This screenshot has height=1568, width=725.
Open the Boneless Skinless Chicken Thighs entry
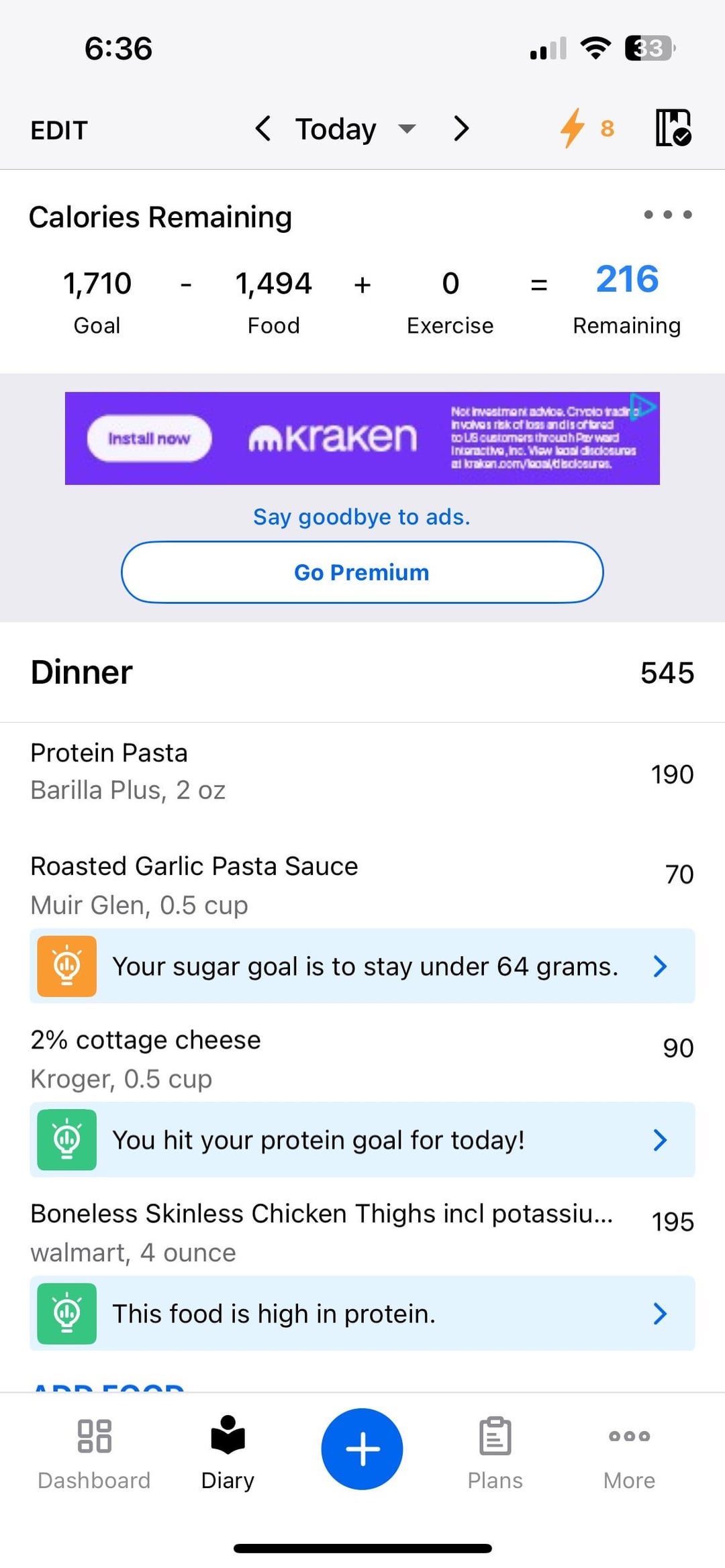pos(362,1233)
